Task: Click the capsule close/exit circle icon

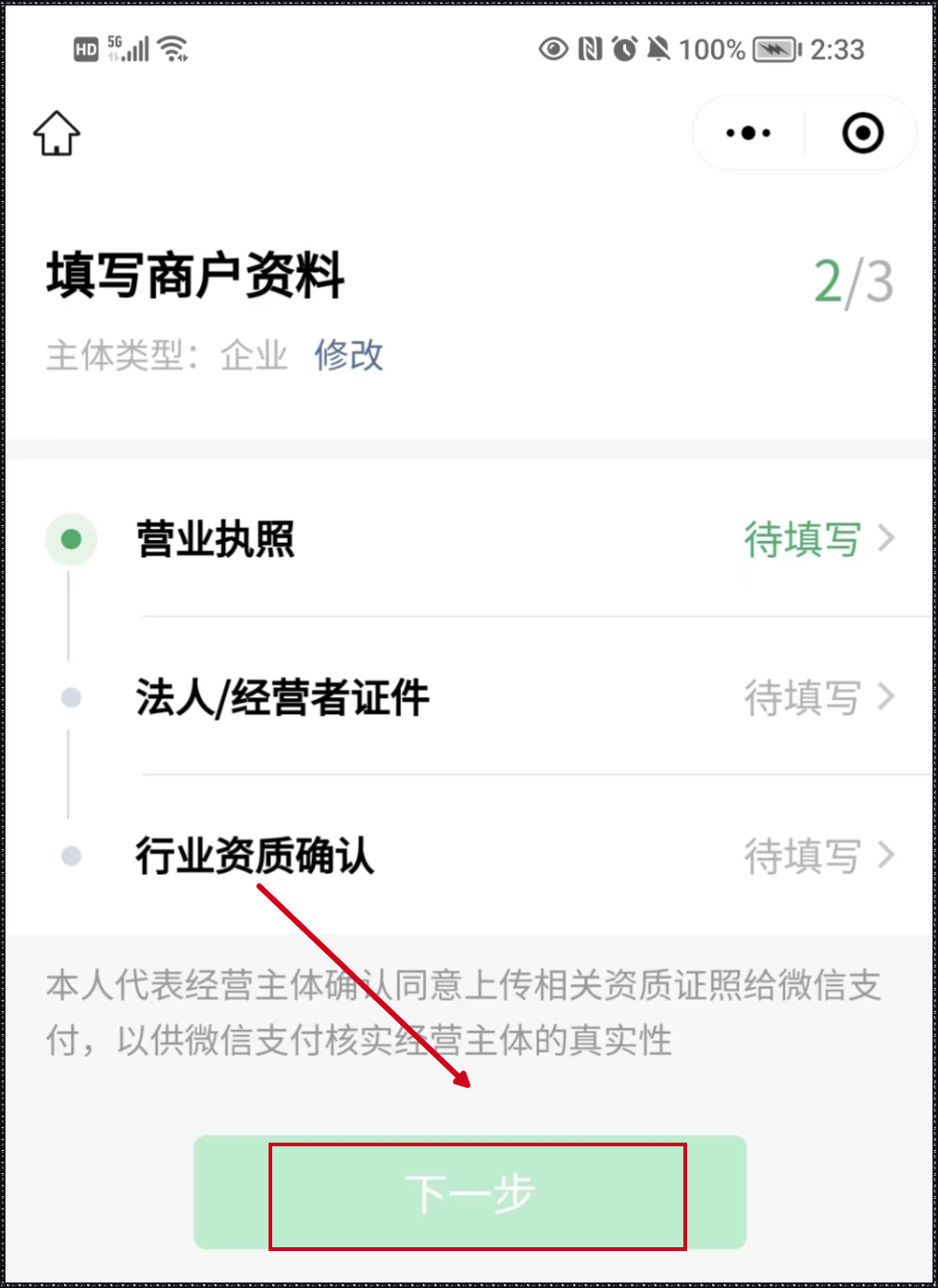Action: [861, 132]
